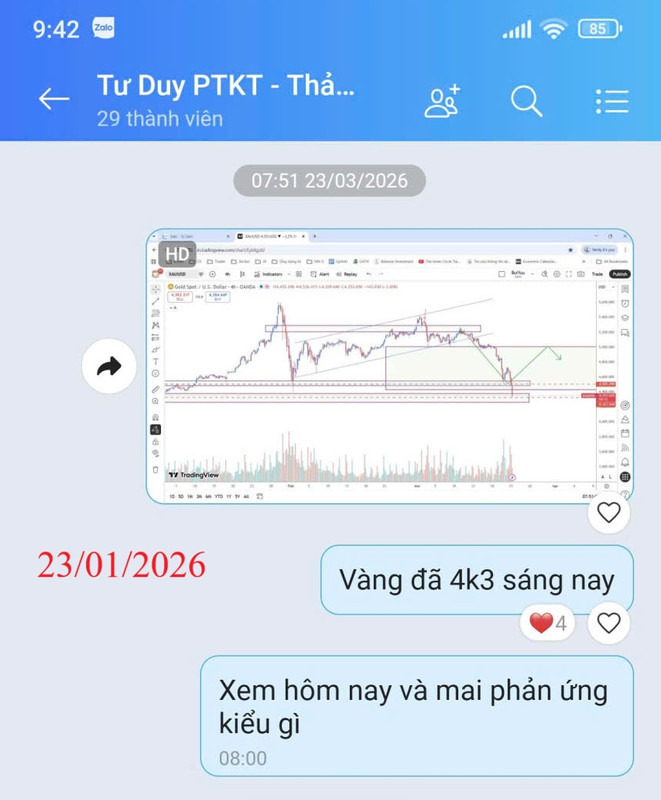Image resolution: width=661 pixels, height=800 pixels.
Task: Search messages in this conversation
Action: pos(526,99)
